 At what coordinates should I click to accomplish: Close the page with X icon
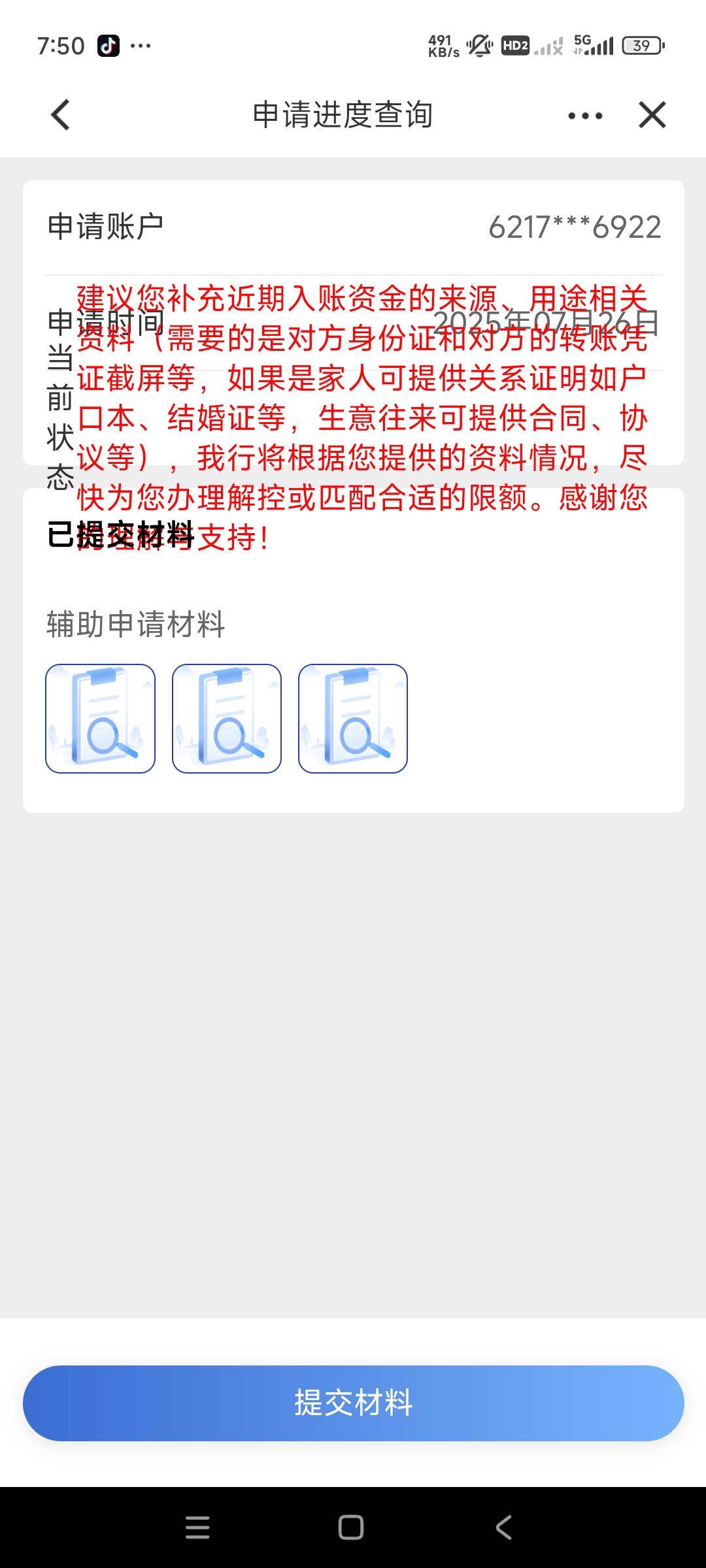click(652, 115)
